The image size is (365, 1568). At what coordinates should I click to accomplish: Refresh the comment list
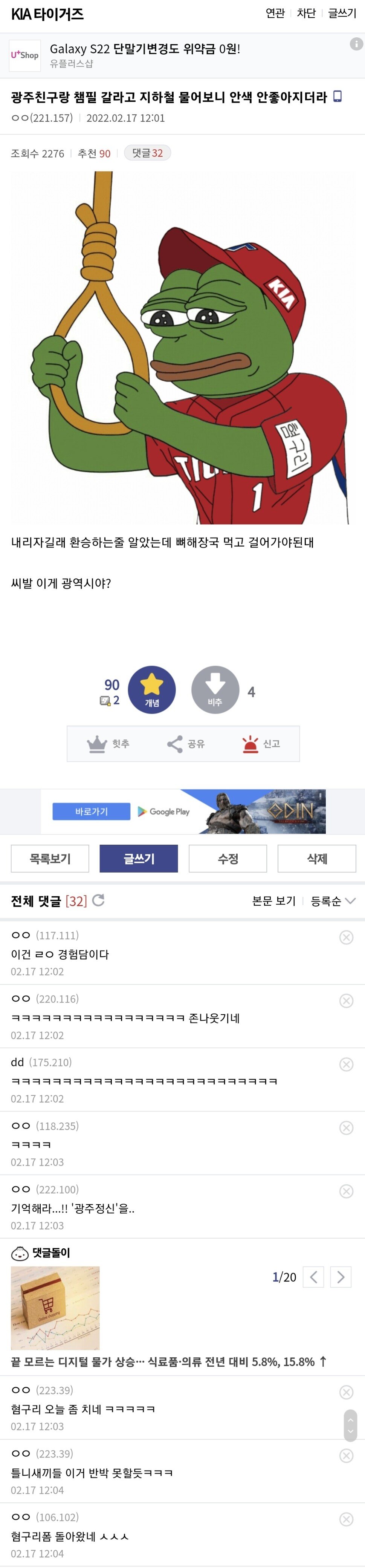click(98, 900)
